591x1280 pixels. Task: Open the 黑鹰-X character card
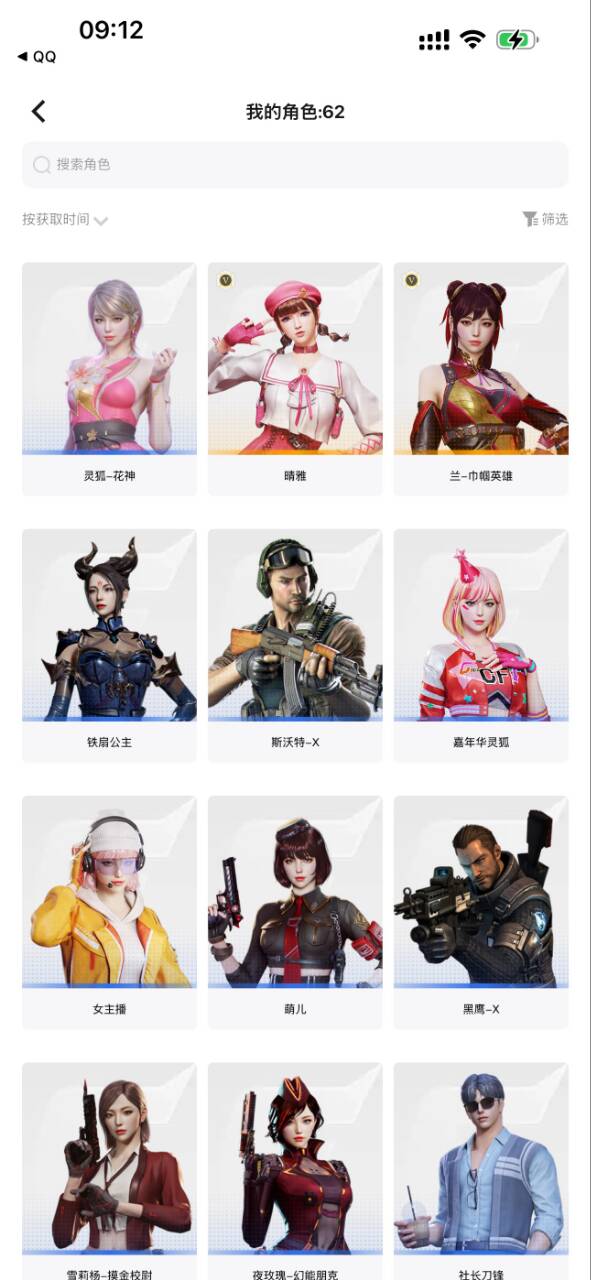(x=481, y=913)
